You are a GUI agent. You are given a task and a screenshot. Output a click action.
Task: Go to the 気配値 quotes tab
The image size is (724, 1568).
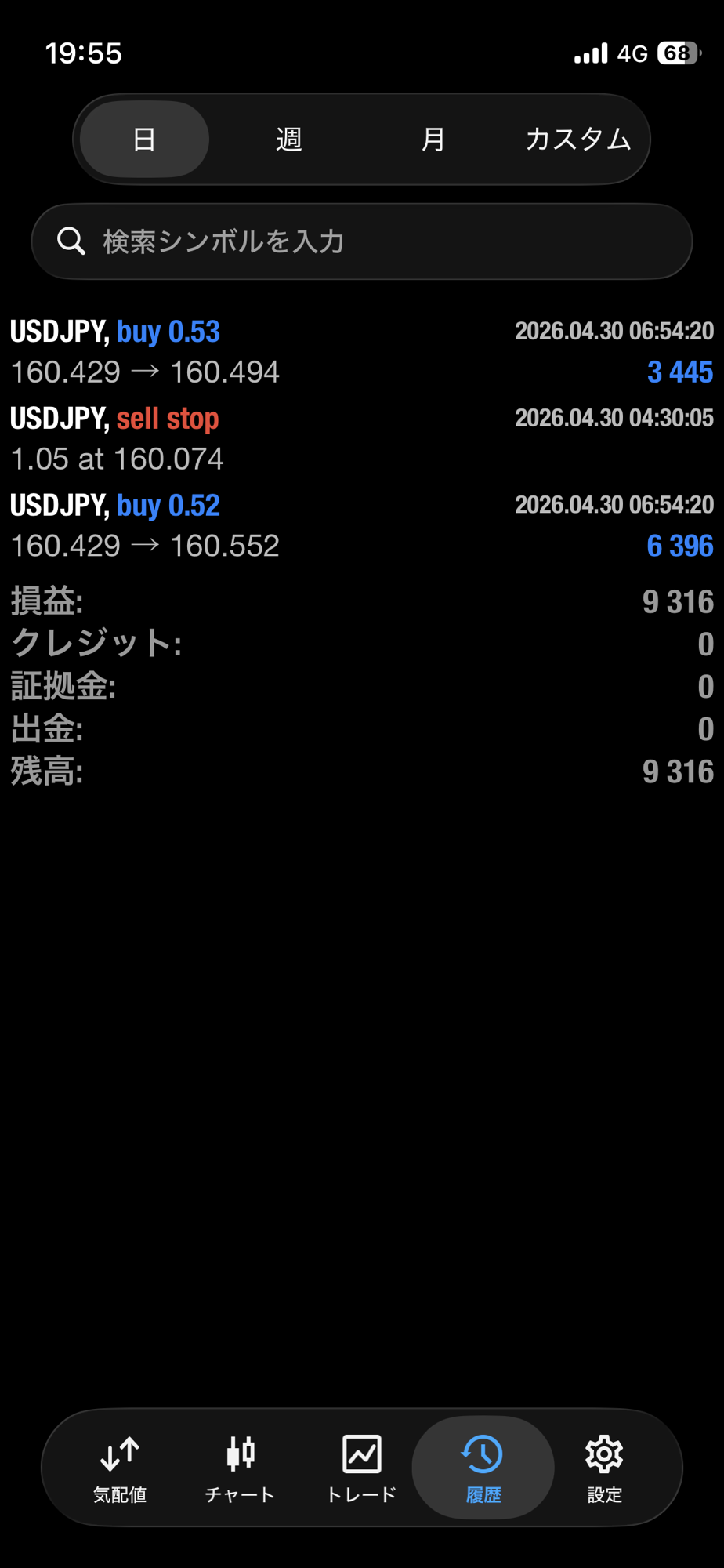(120, 1468)
